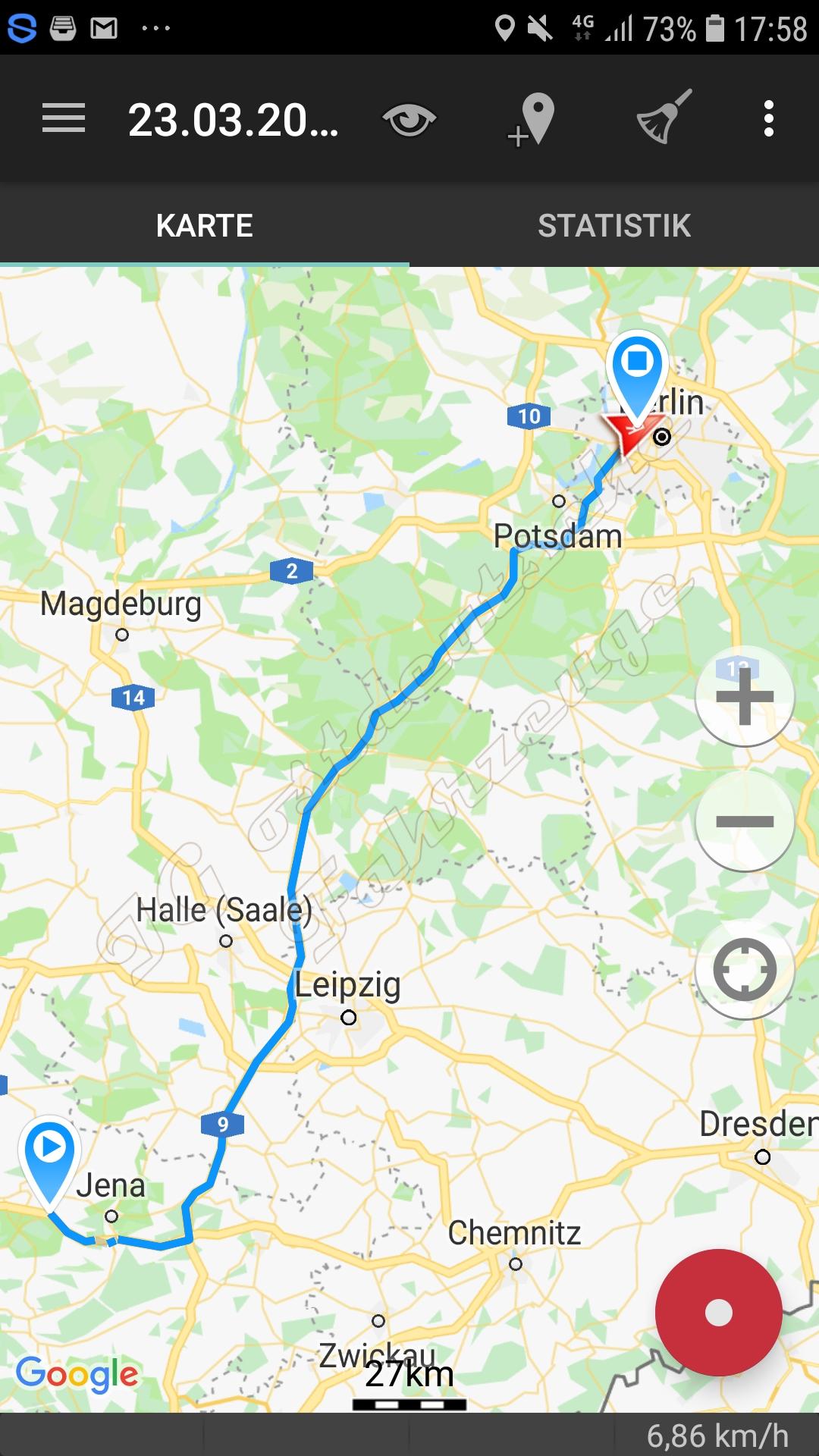Switch to the STATISTIK tab
819x1456 pixels.
pos(614,225)
